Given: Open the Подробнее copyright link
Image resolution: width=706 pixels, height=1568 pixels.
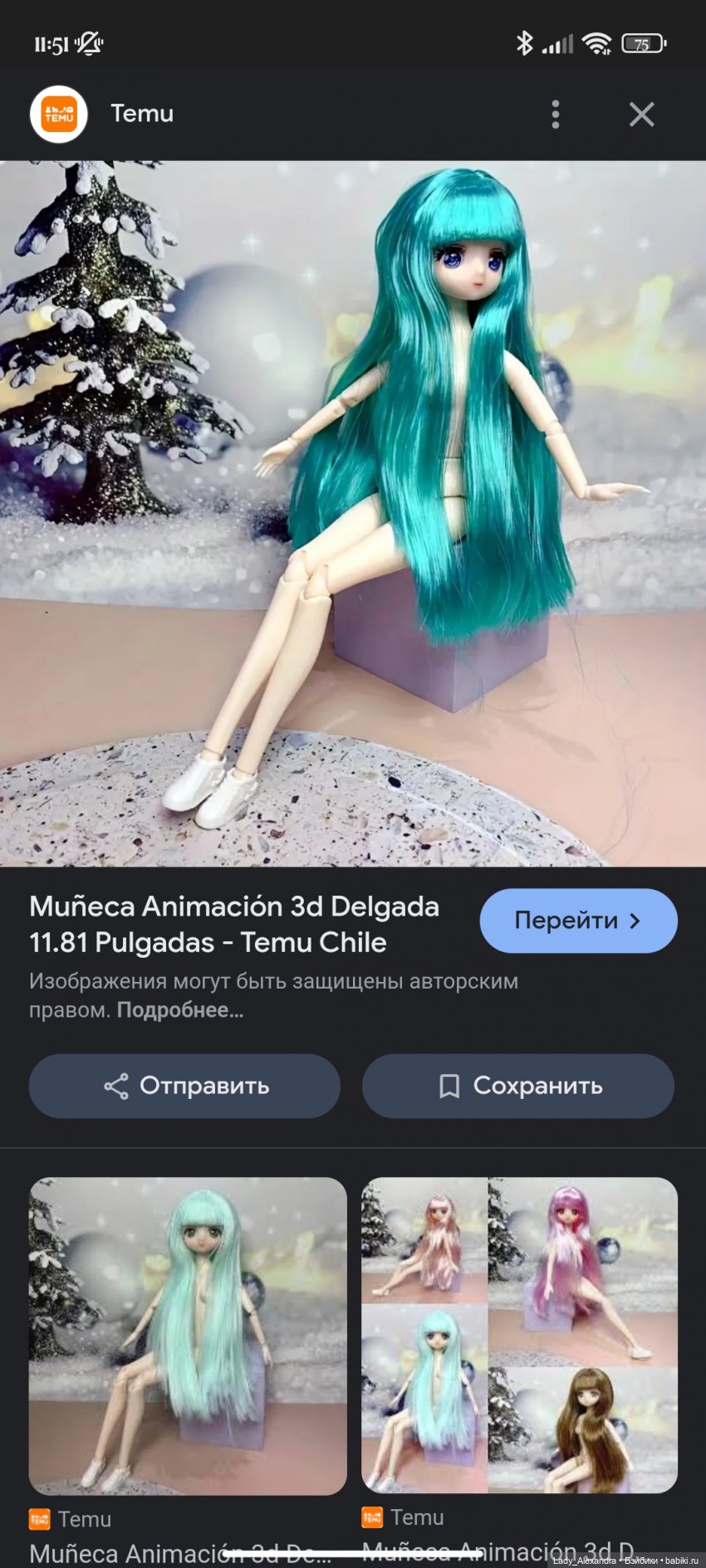Looking at the screenshot, I should tap(179, 1010).
